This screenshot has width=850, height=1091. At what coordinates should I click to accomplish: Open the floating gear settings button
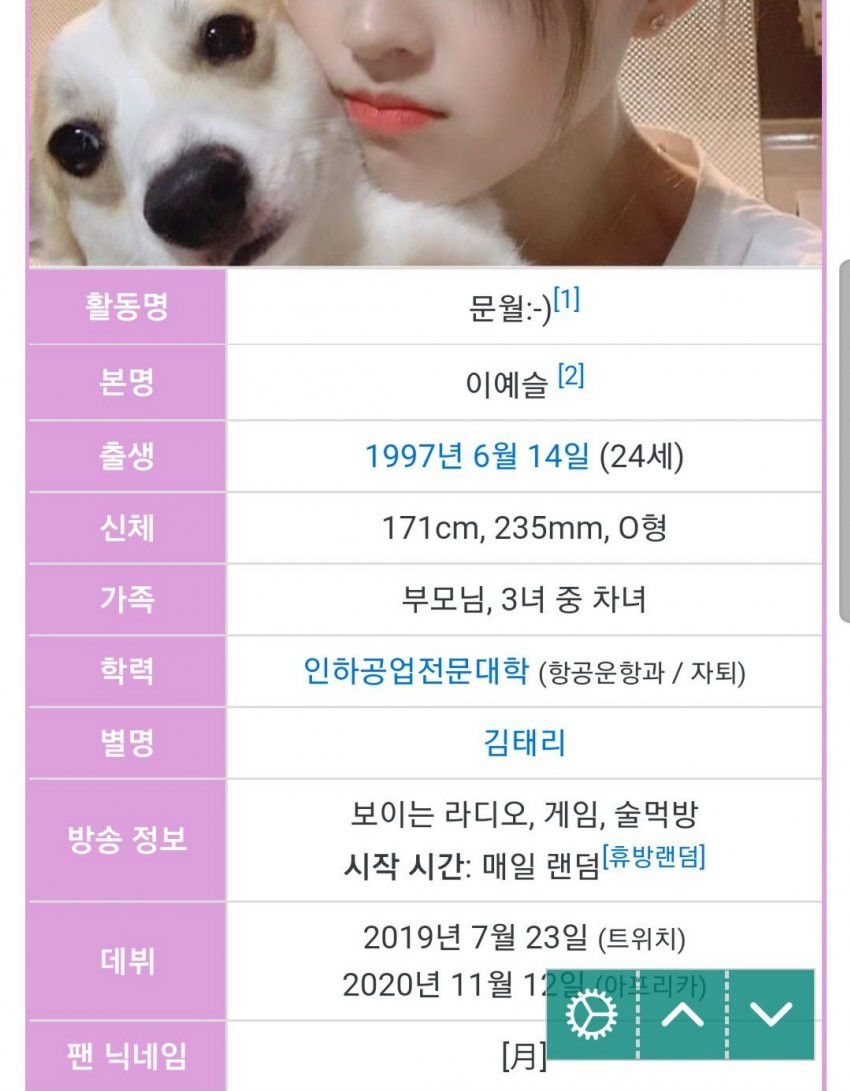point(591,1015)
